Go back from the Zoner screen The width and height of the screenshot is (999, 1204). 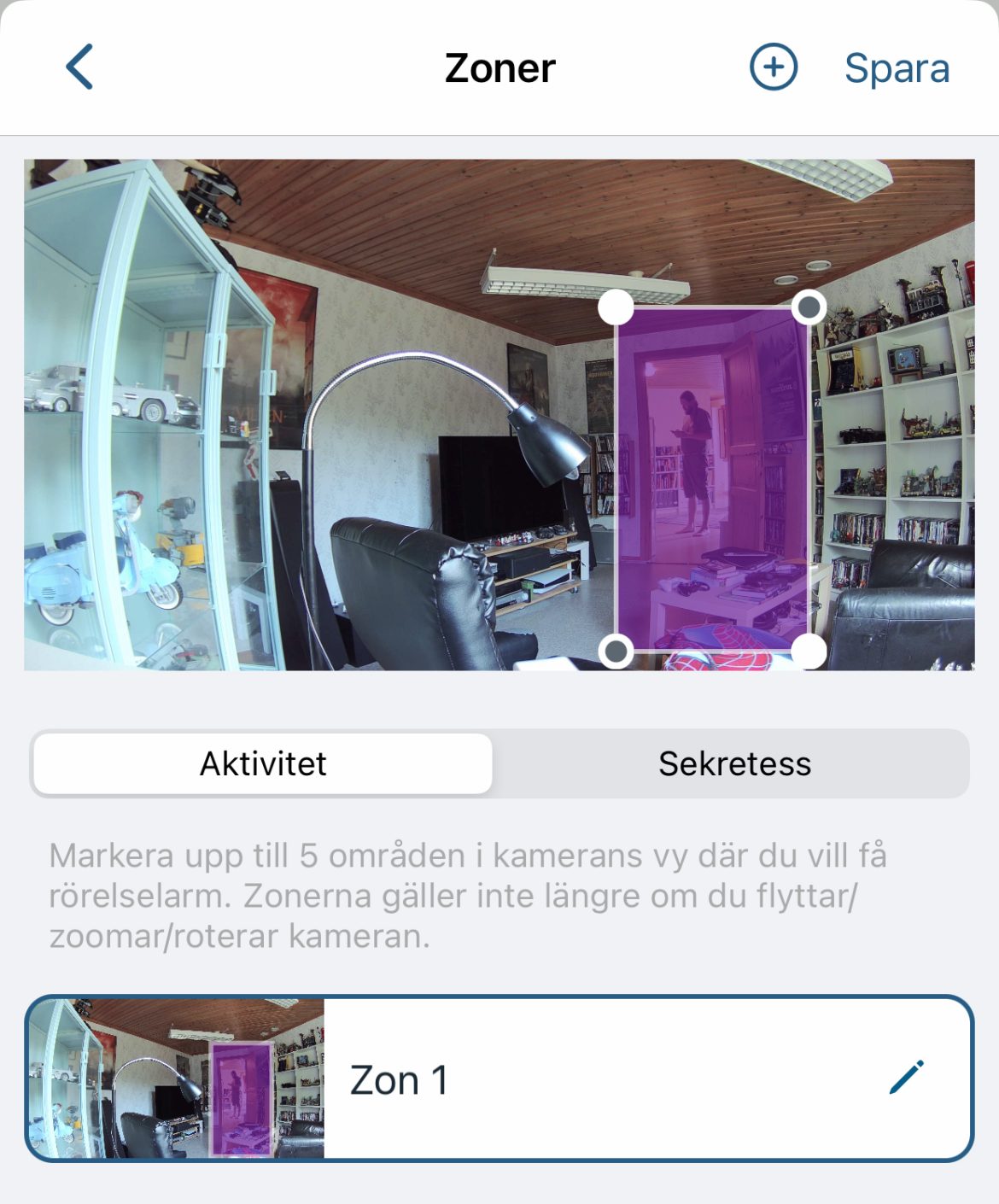pos(79,67)
